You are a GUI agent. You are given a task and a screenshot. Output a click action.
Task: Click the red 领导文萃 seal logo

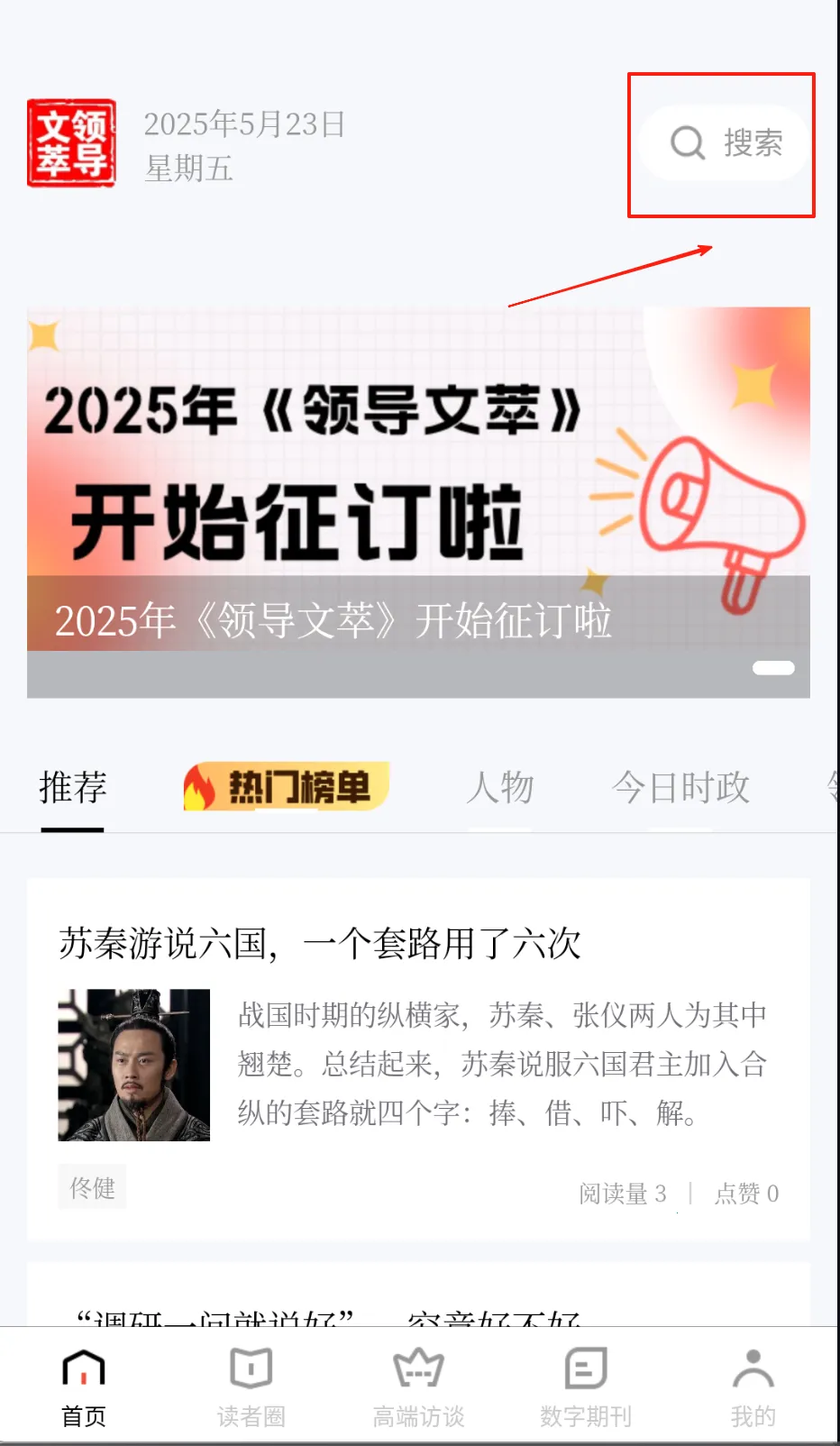tap(72, 144)
